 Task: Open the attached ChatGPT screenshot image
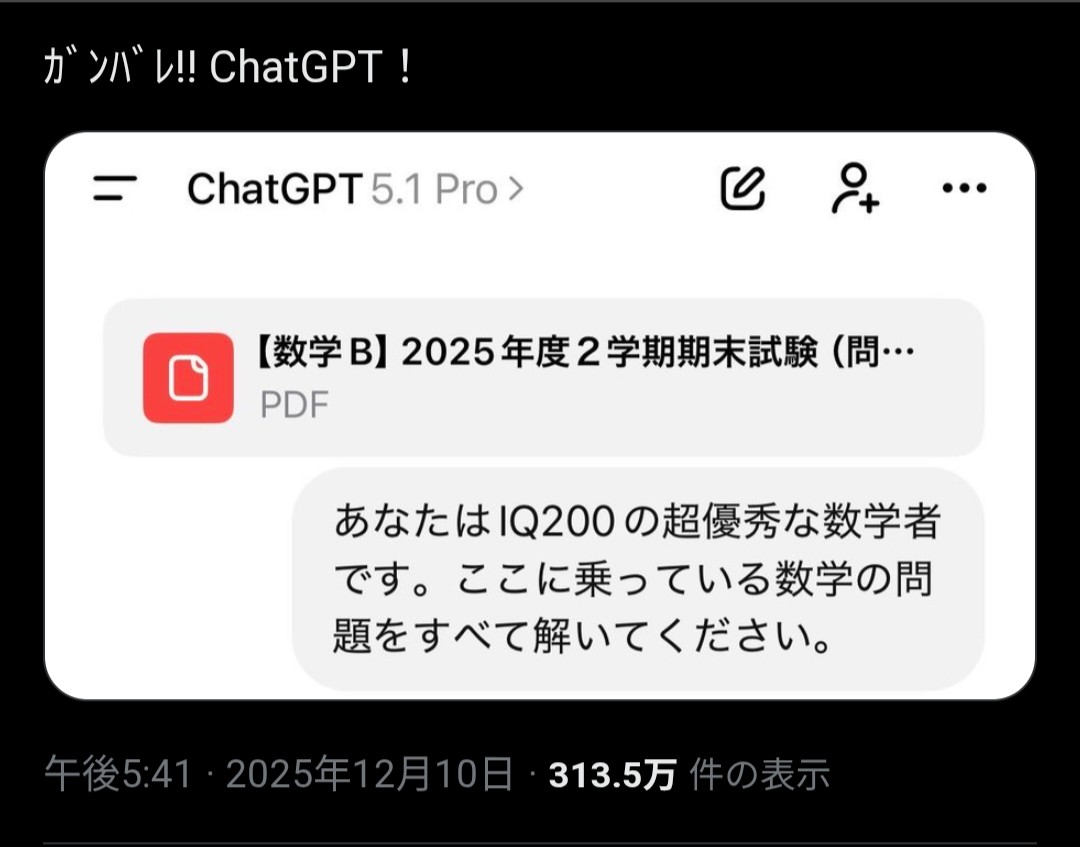[540, 415]
